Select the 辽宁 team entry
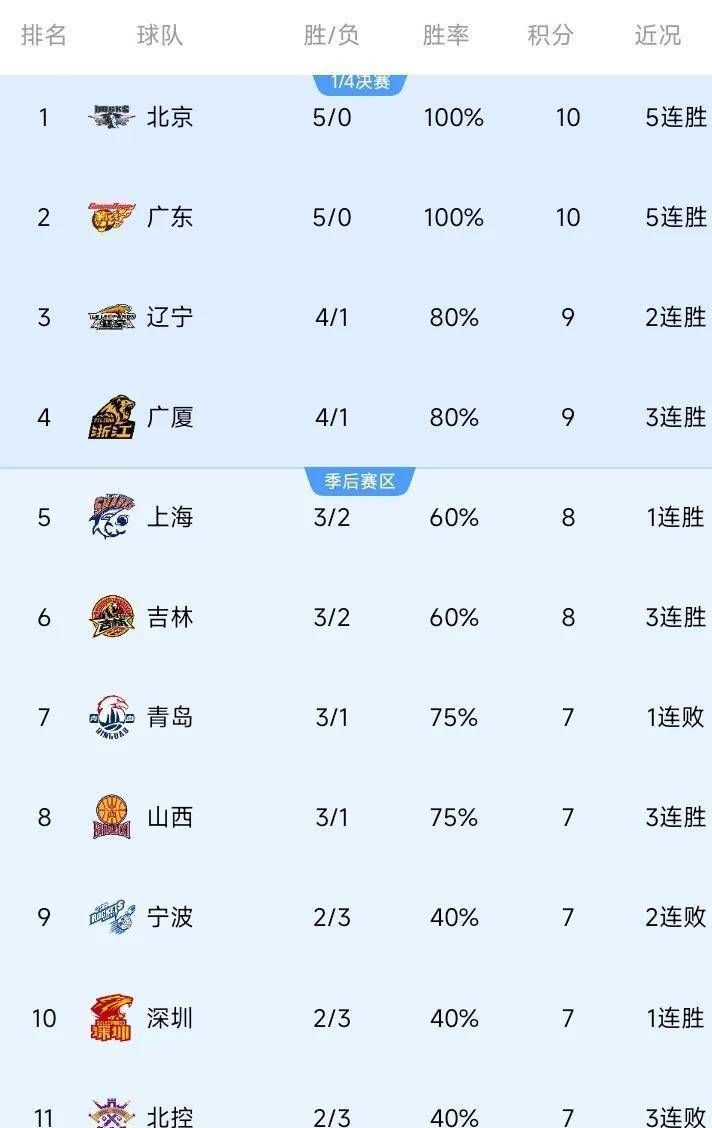Viewport: 712px width, 1128px height. pos(169,317)
